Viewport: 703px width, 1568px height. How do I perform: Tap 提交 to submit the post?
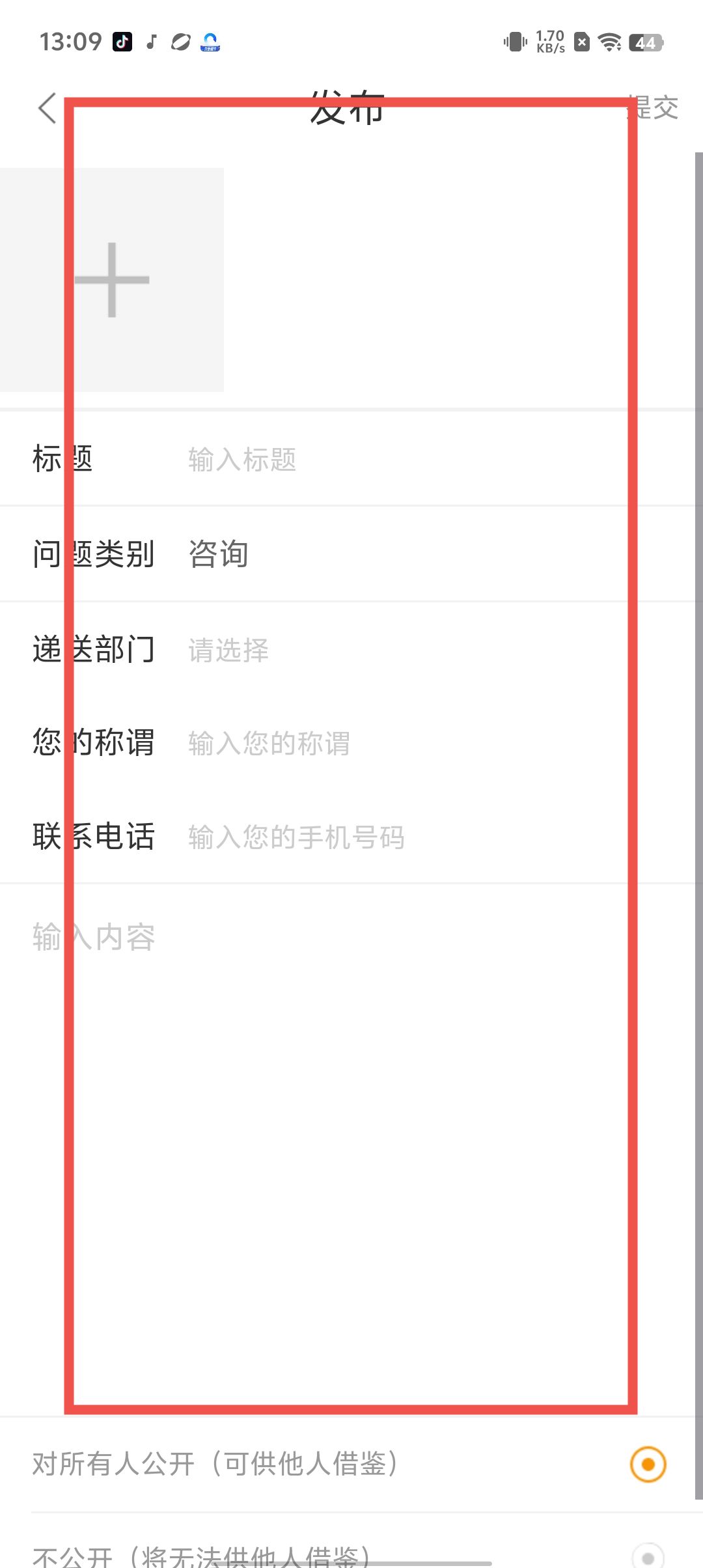click(x=654, y=108)
